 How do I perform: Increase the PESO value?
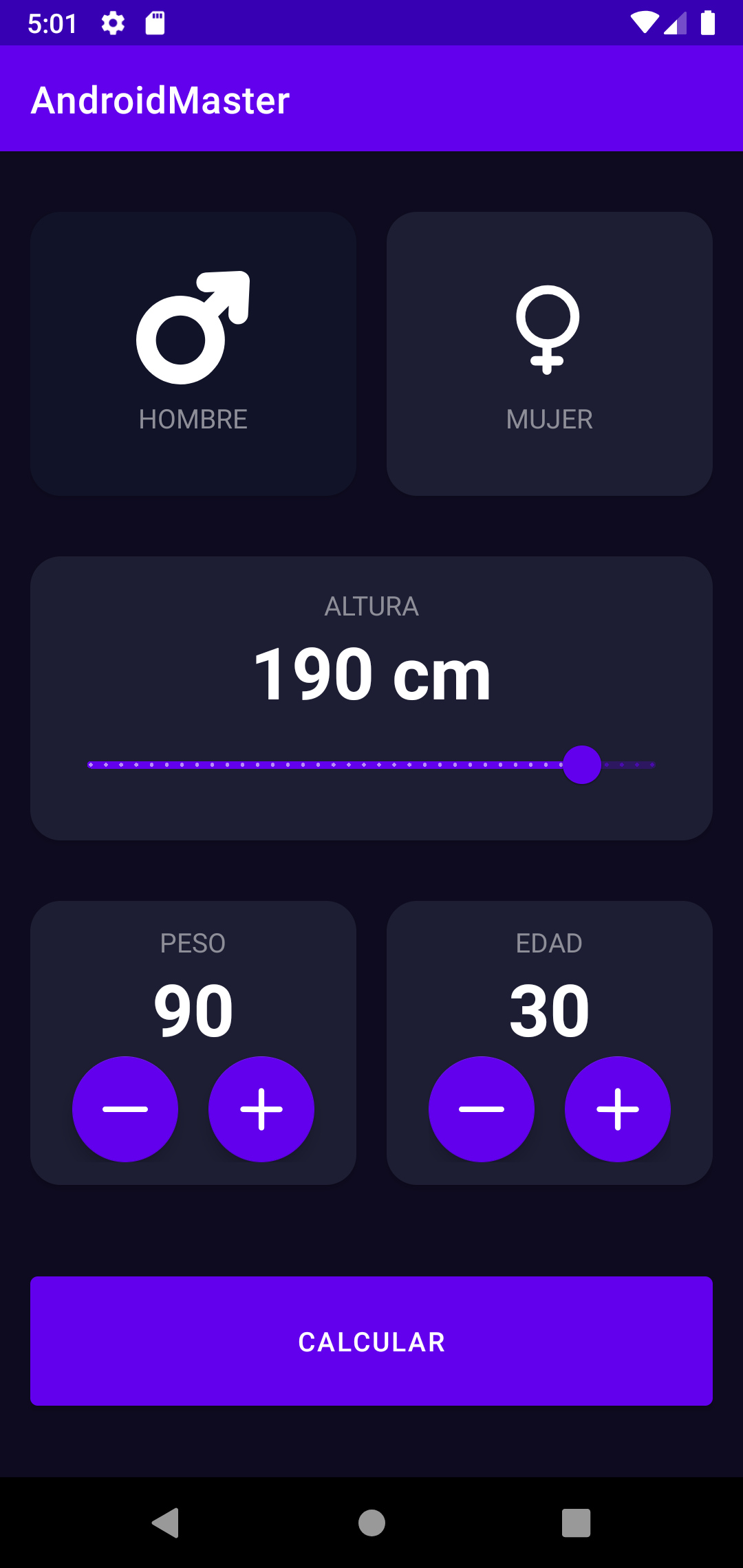261,1109
